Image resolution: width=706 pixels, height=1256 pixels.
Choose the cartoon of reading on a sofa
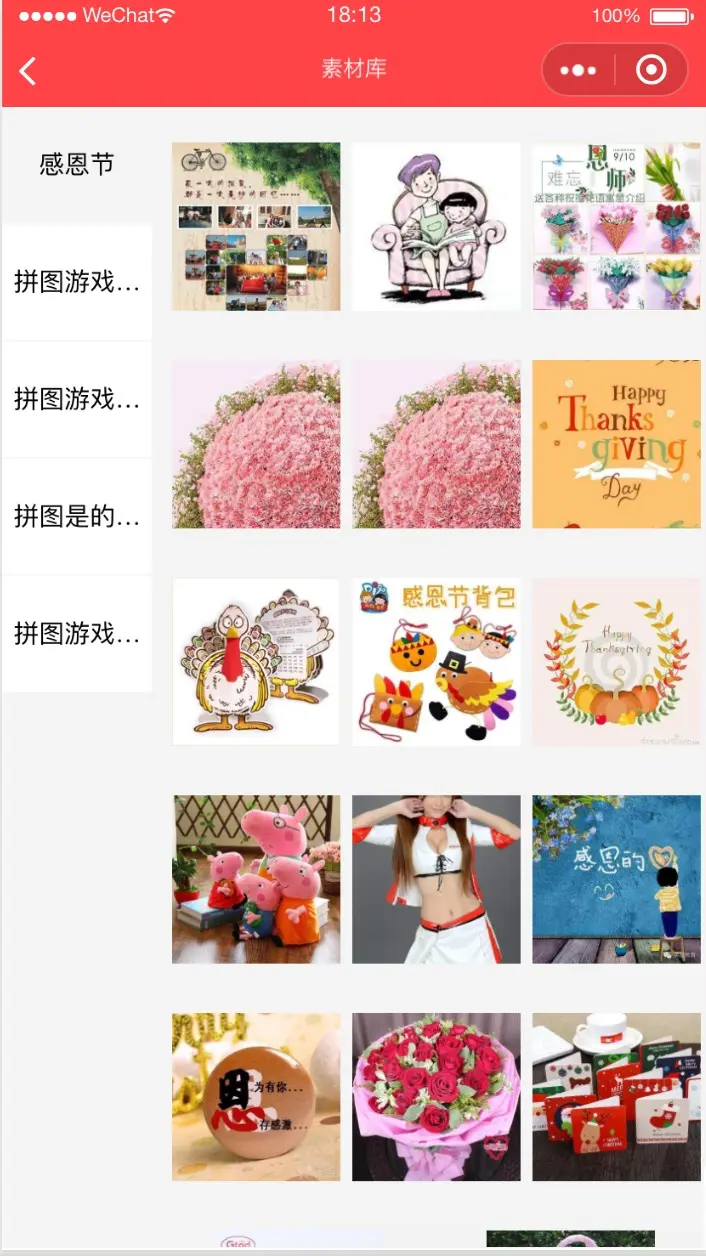[x=436, y=226]
